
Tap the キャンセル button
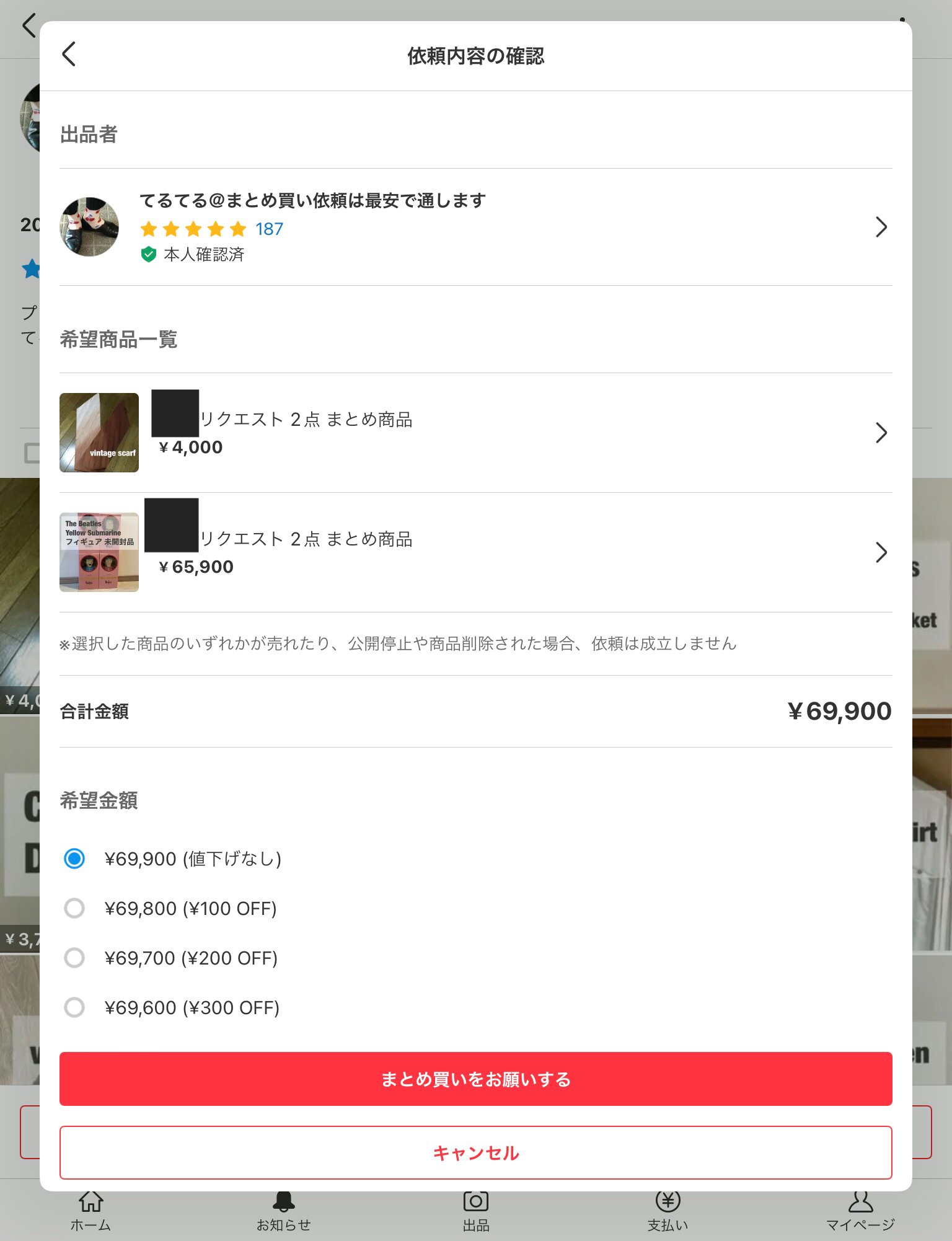[x=475, y=1153]
